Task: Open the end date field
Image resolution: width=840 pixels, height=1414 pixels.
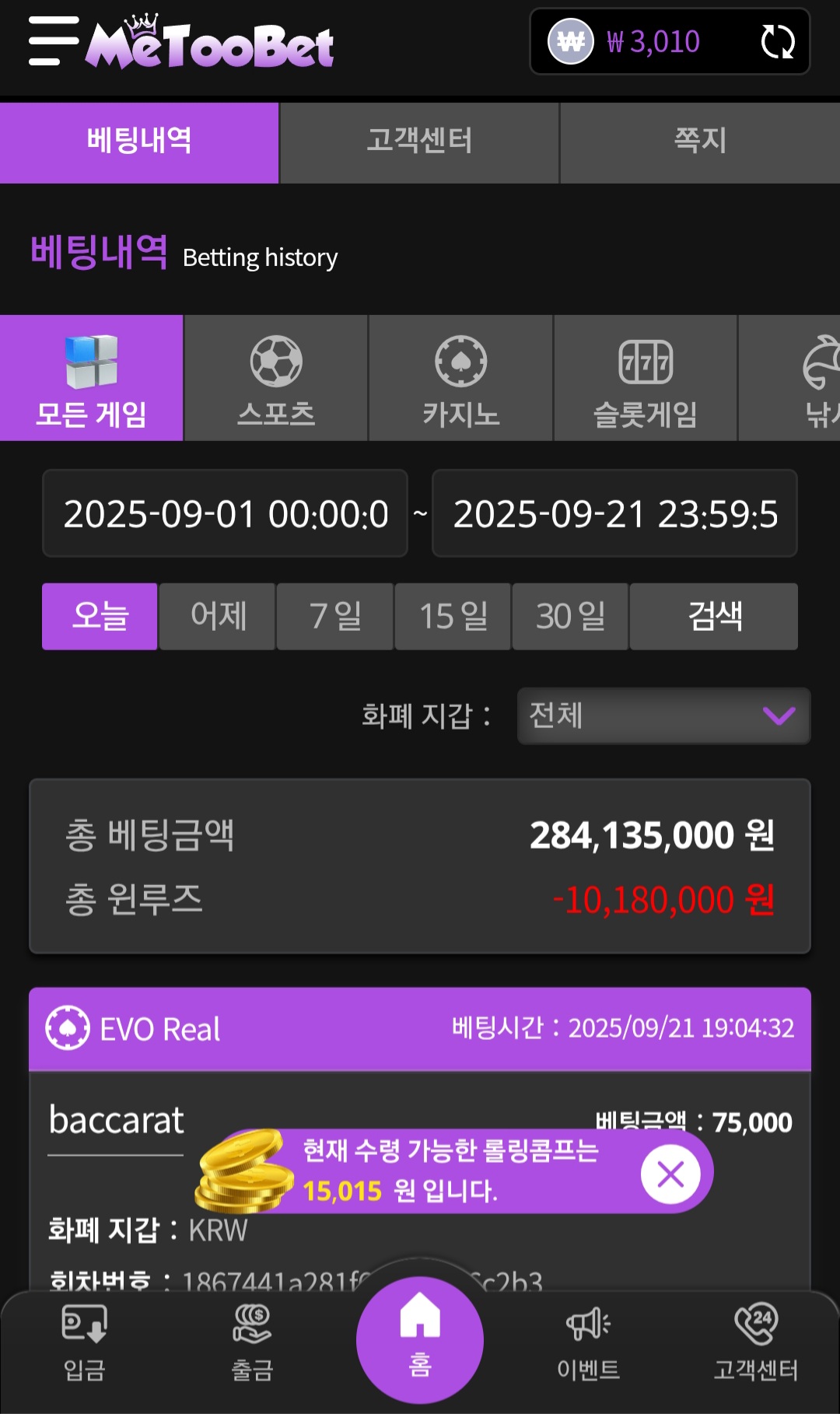Action: (x=614, y=513)
